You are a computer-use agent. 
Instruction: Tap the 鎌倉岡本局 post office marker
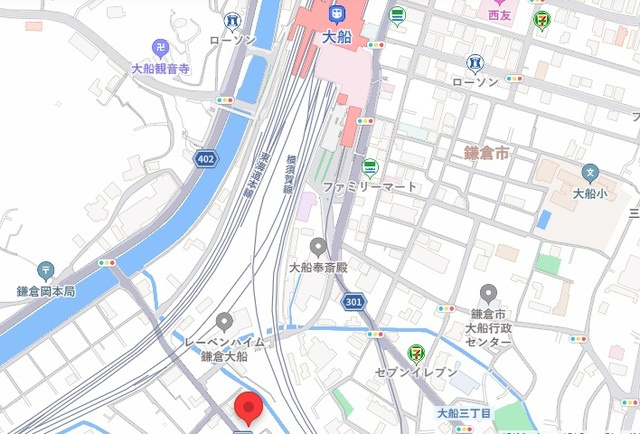click(46, 270)
